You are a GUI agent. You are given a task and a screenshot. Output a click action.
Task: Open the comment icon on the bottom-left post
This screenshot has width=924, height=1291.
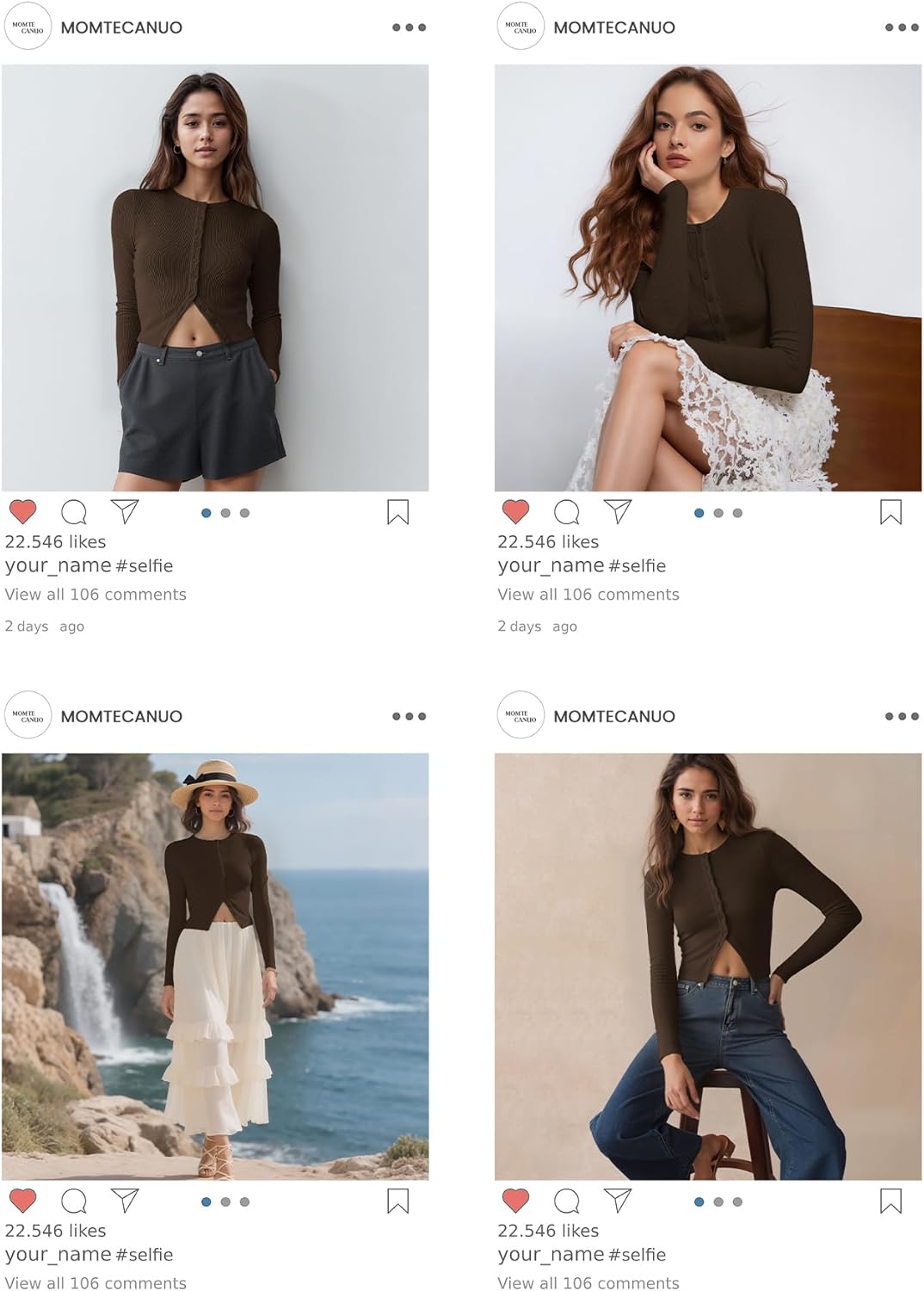tap(74, 1202)
